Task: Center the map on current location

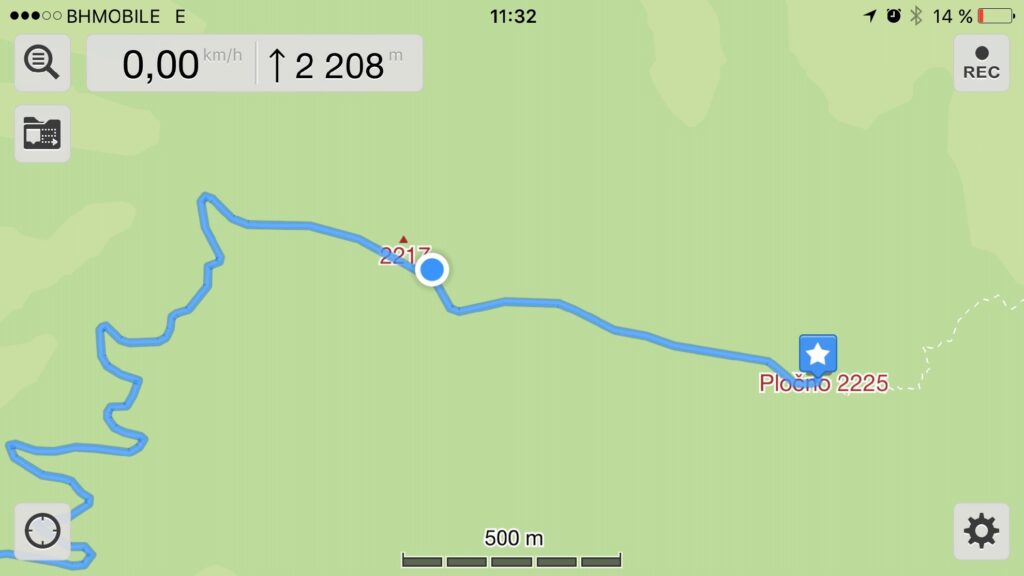Action: 42,531
